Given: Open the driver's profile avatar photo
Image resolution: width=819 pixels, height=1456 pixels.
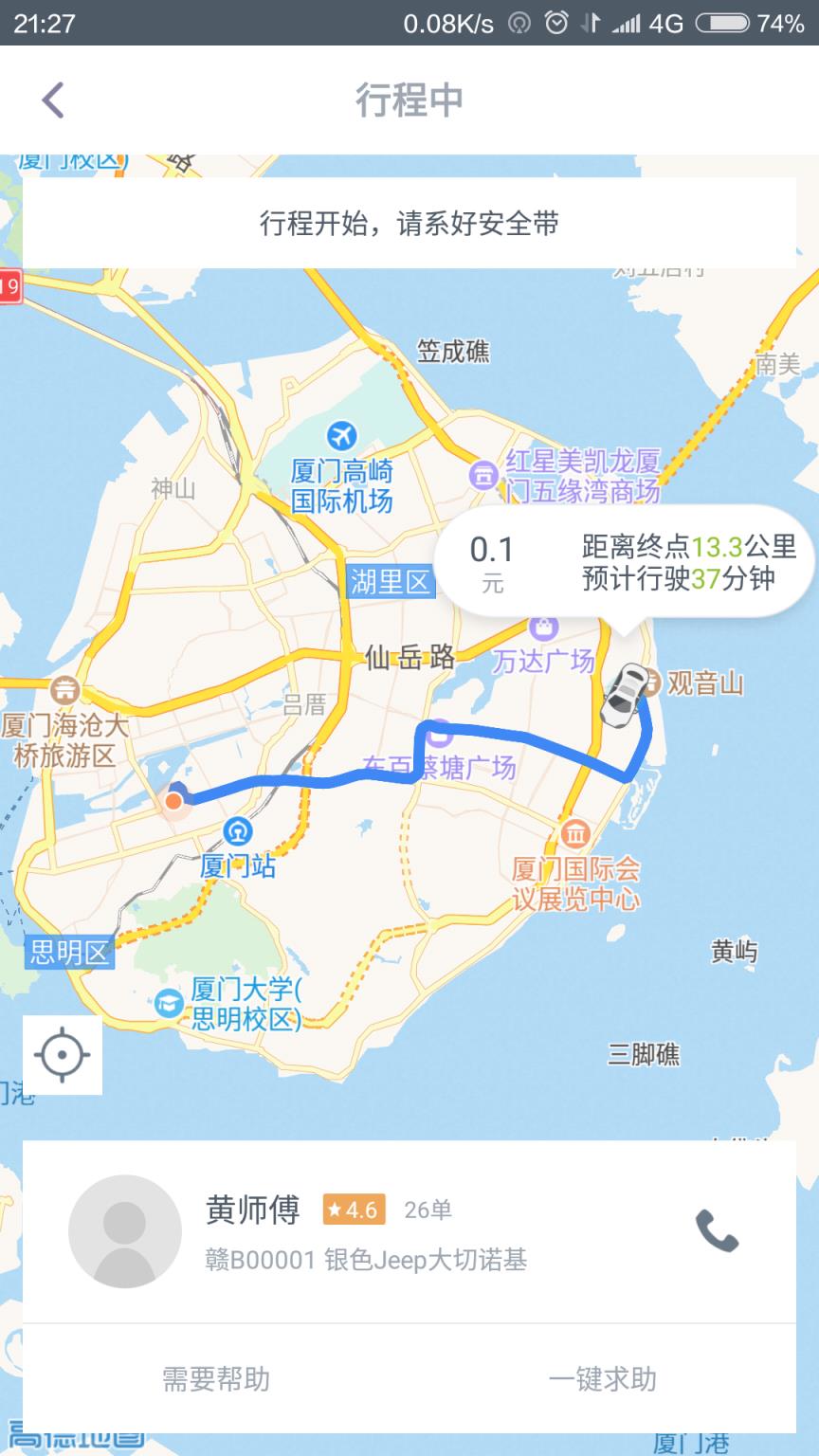Looking at the screenshot, I should 124,1231.
